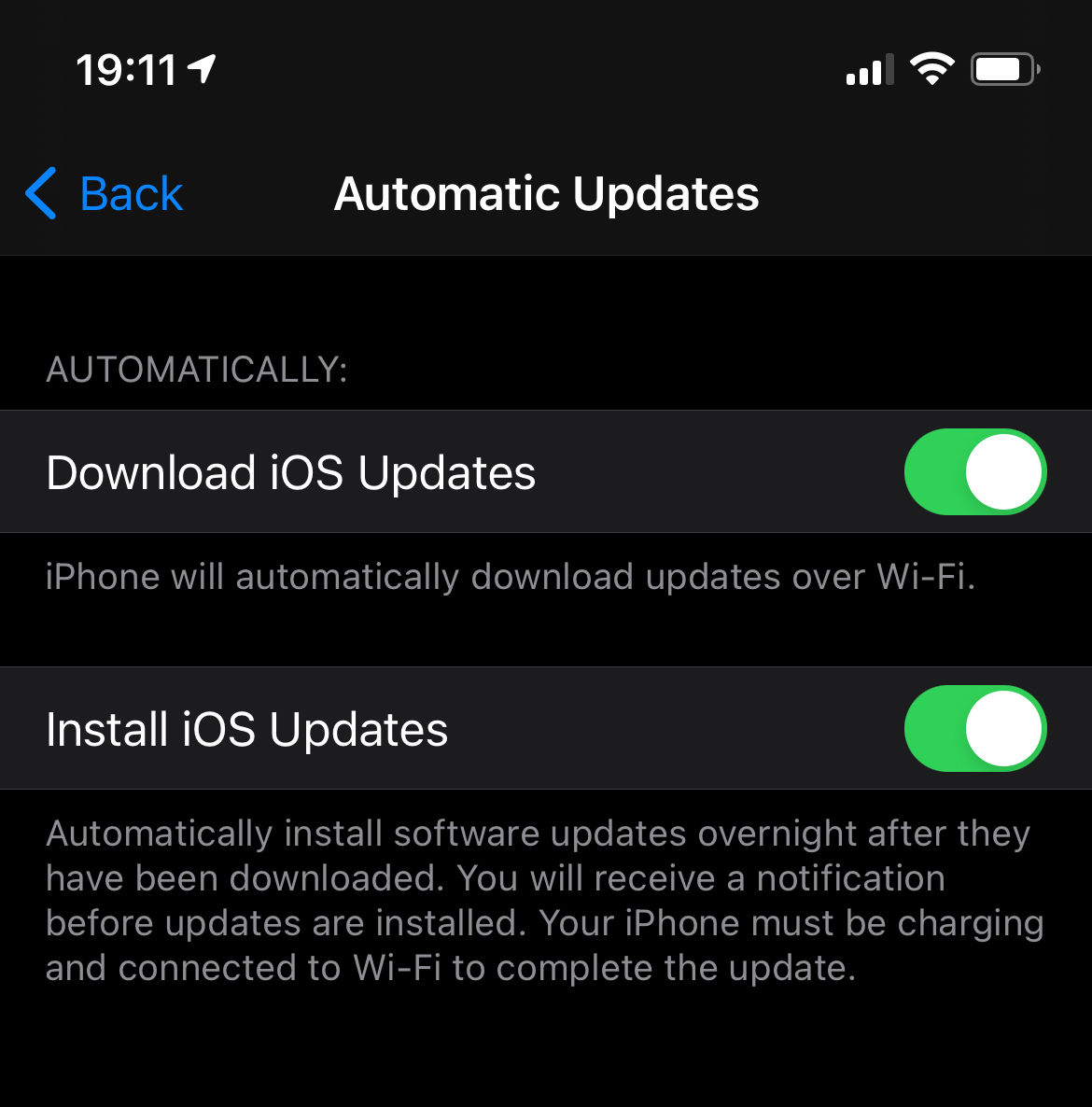Turn off Download iOS Updates
The height and width of the screenshot is (1107, 1092).
click(974, 472)
